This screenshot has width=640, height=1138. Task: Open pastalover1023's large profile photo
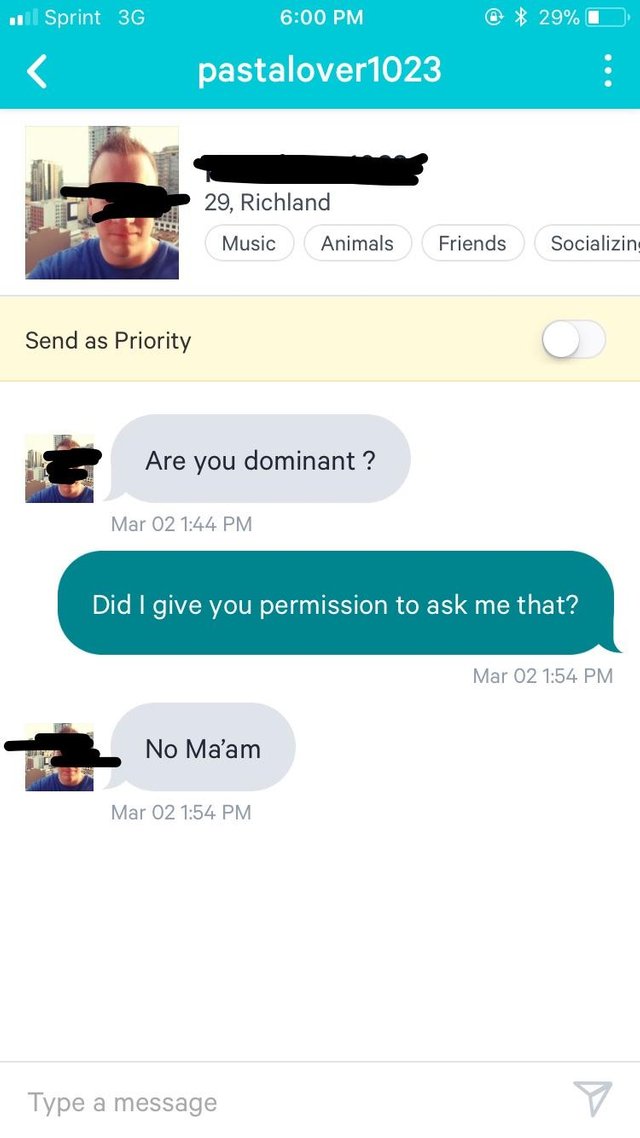point(102,202)
